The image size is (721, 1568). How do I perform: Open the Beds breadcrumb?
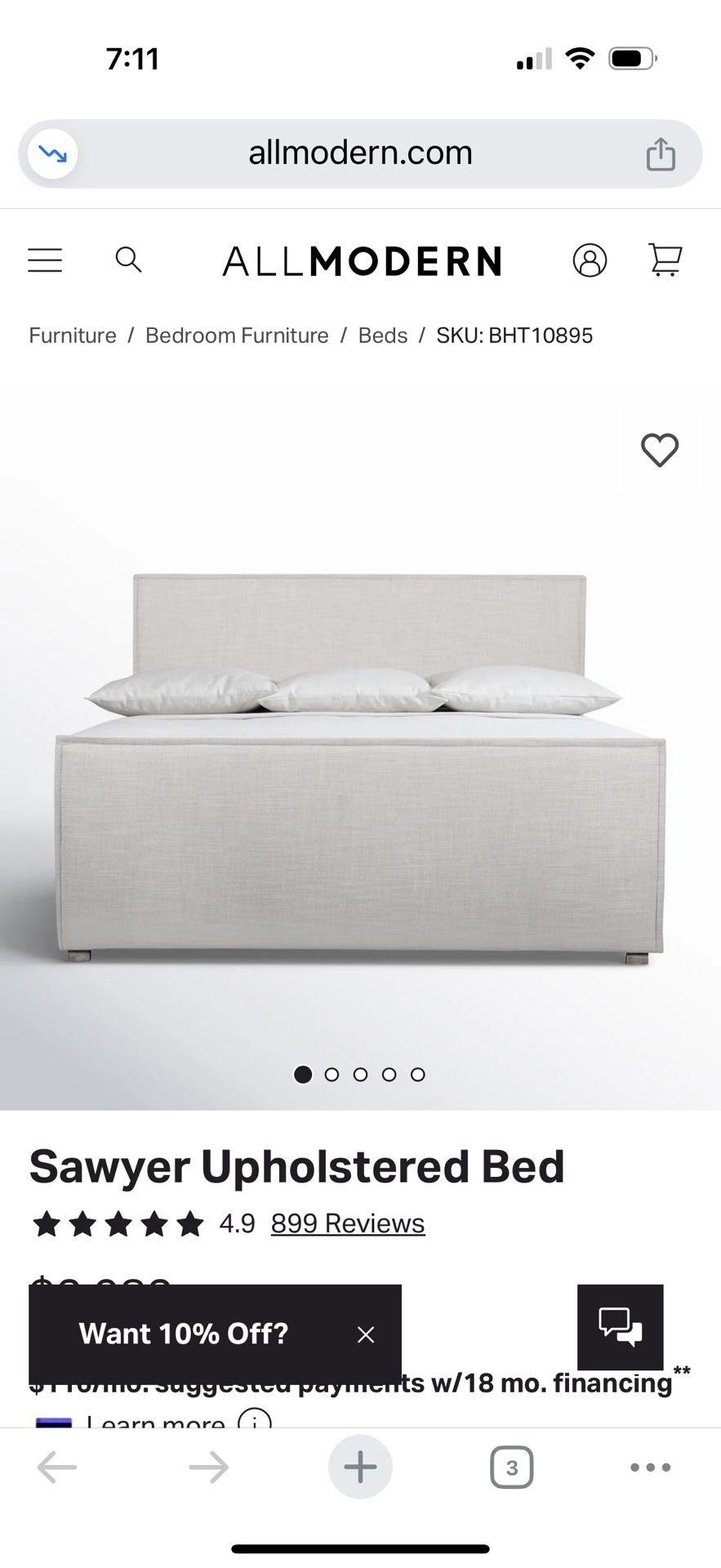point(382,336)
